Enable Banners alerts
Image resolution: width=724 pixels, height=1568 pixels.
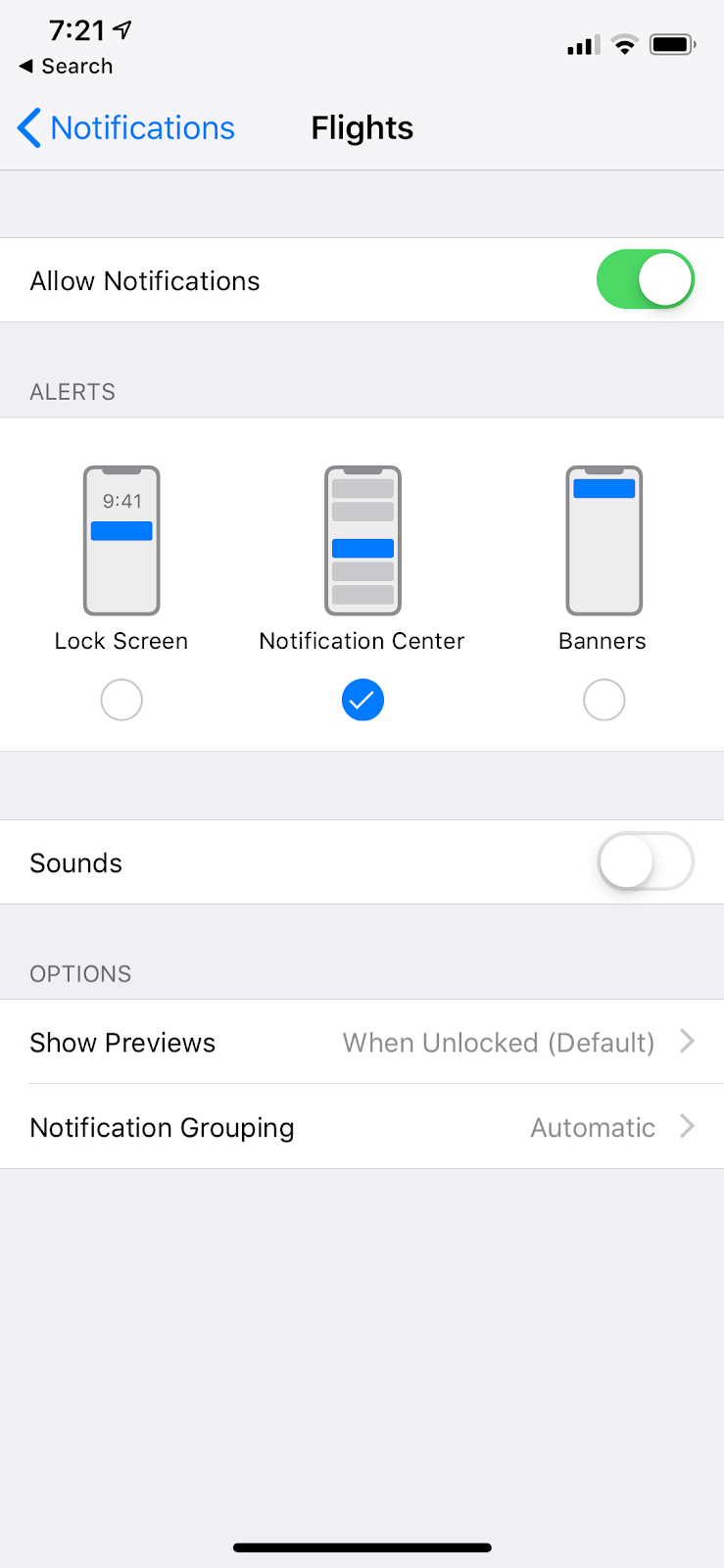coord(603,700)
